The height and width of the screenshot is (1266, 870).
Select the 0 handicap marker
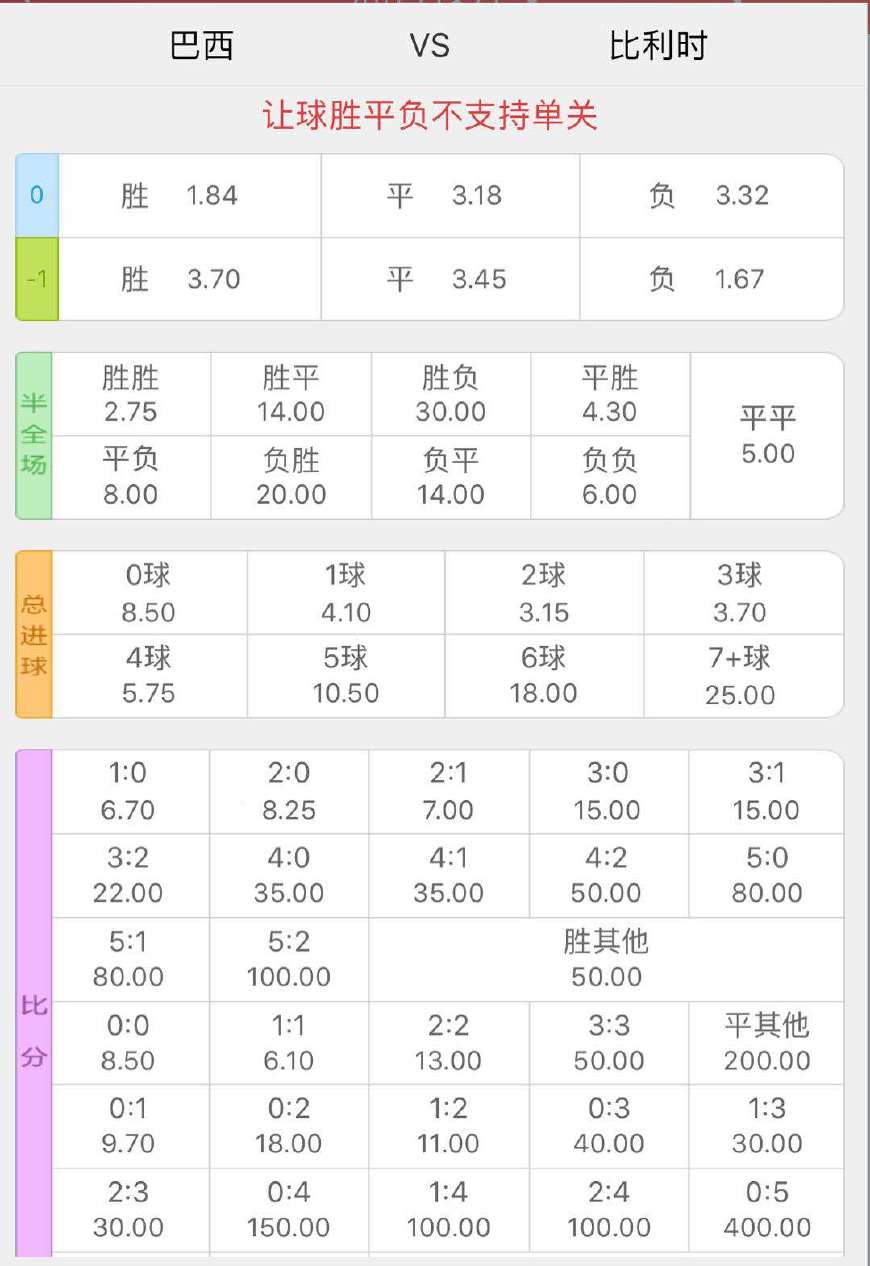[x=36, y=195]
